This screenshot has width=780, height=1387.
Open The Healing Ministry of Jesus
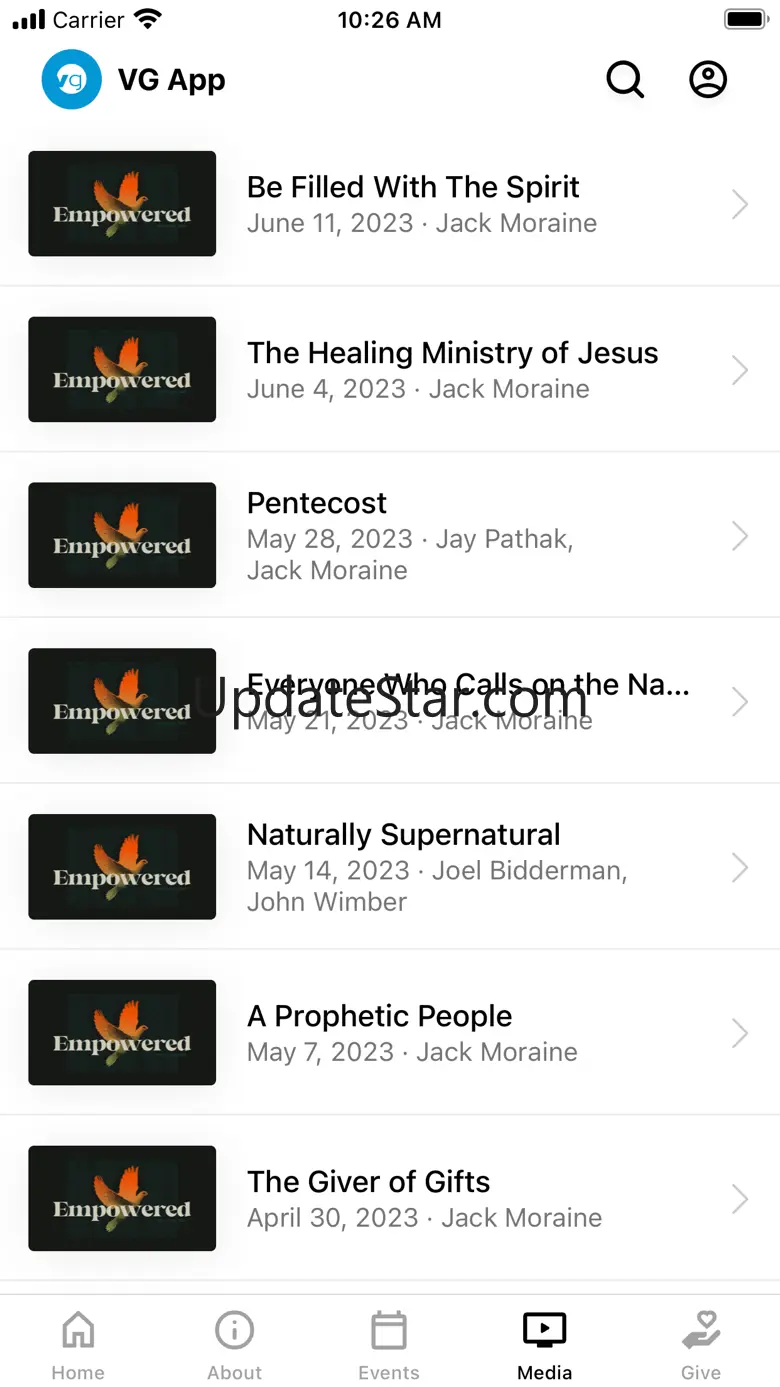452,370
